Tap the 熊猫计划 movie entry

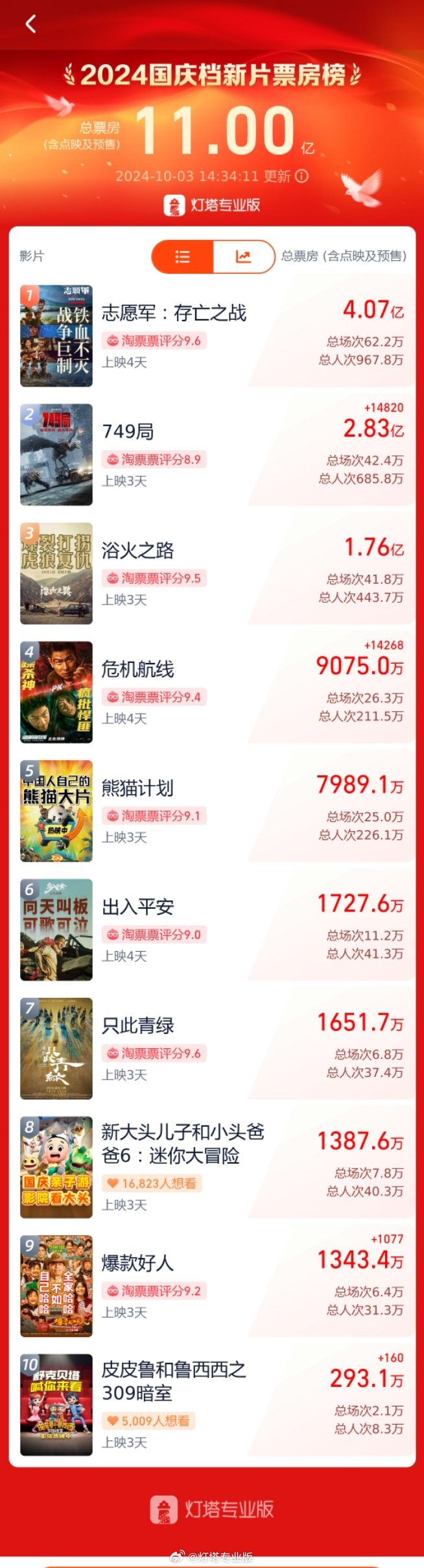(137, 788)
